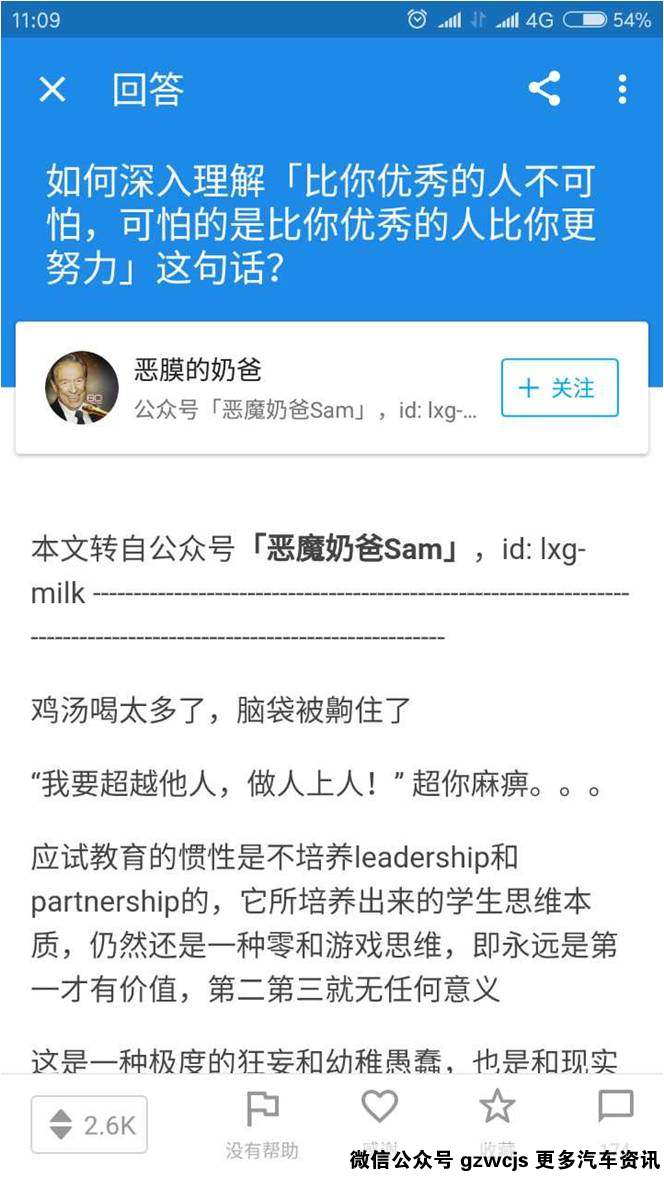Viewport: 664px width, 1177px height.
Task: Open the question about people better than you
Action: click(x=320, y=226)
